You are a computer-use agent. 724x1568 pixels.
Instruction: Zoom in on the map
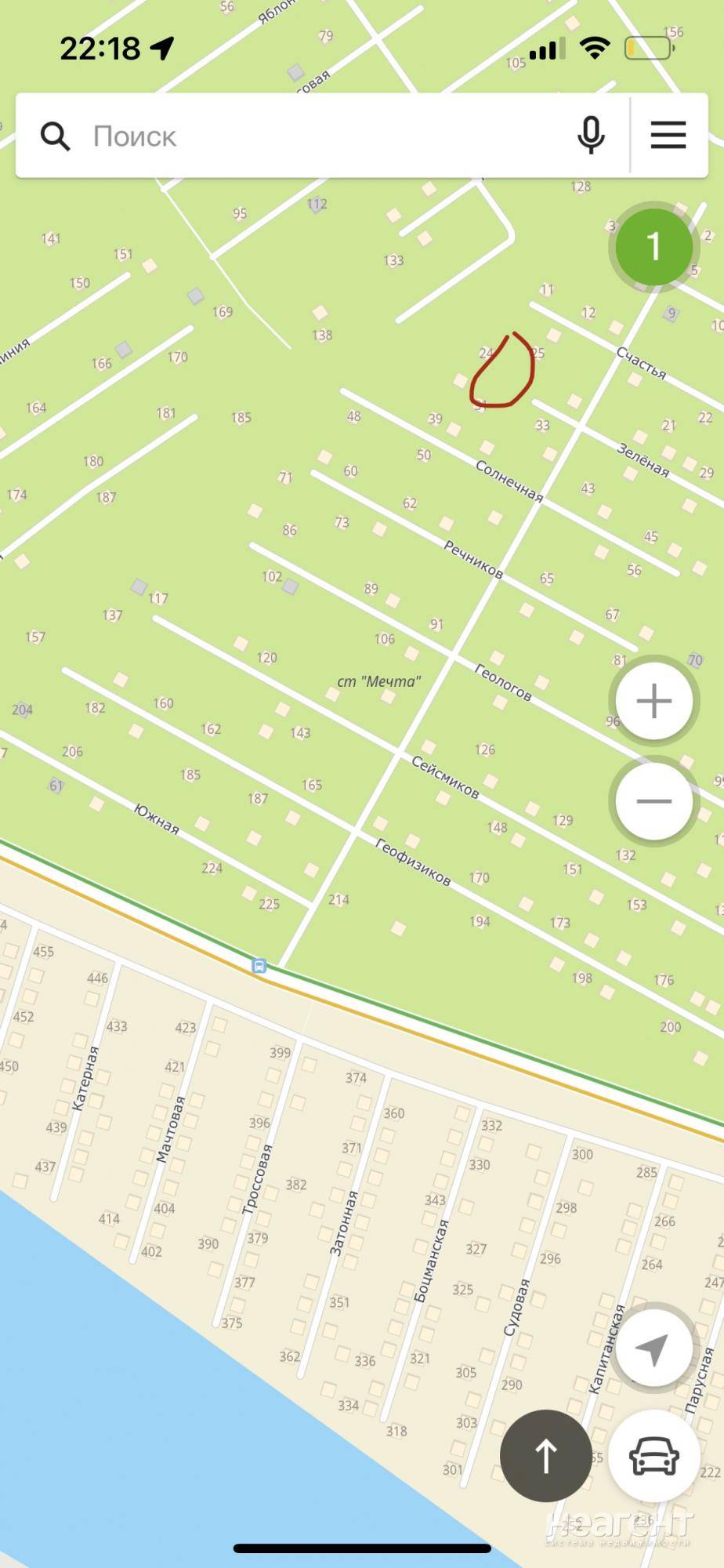[654, 701]
